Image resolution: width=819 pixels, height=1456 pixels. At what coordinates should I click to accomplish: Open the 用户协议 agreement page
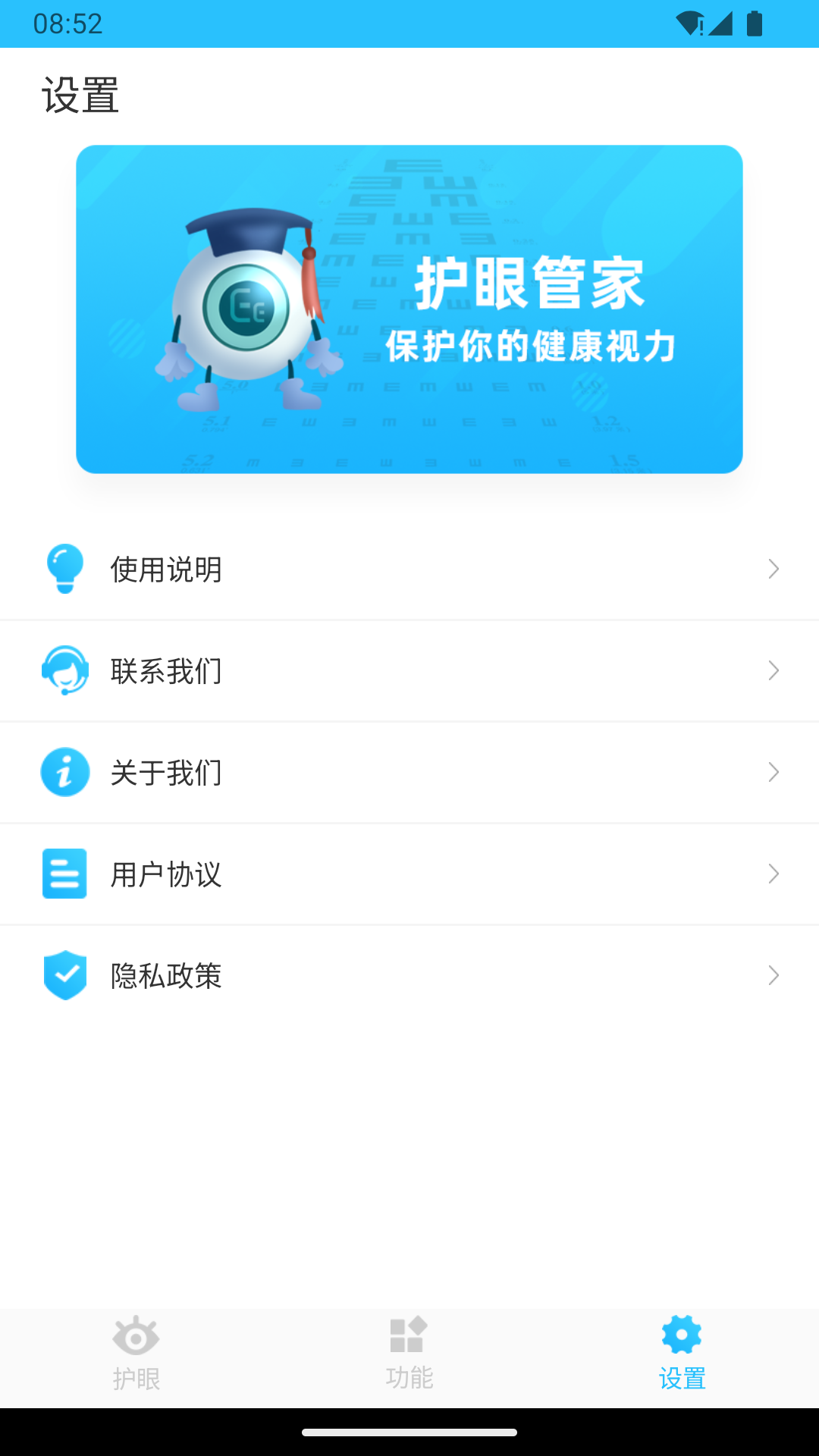click(409, 874)
